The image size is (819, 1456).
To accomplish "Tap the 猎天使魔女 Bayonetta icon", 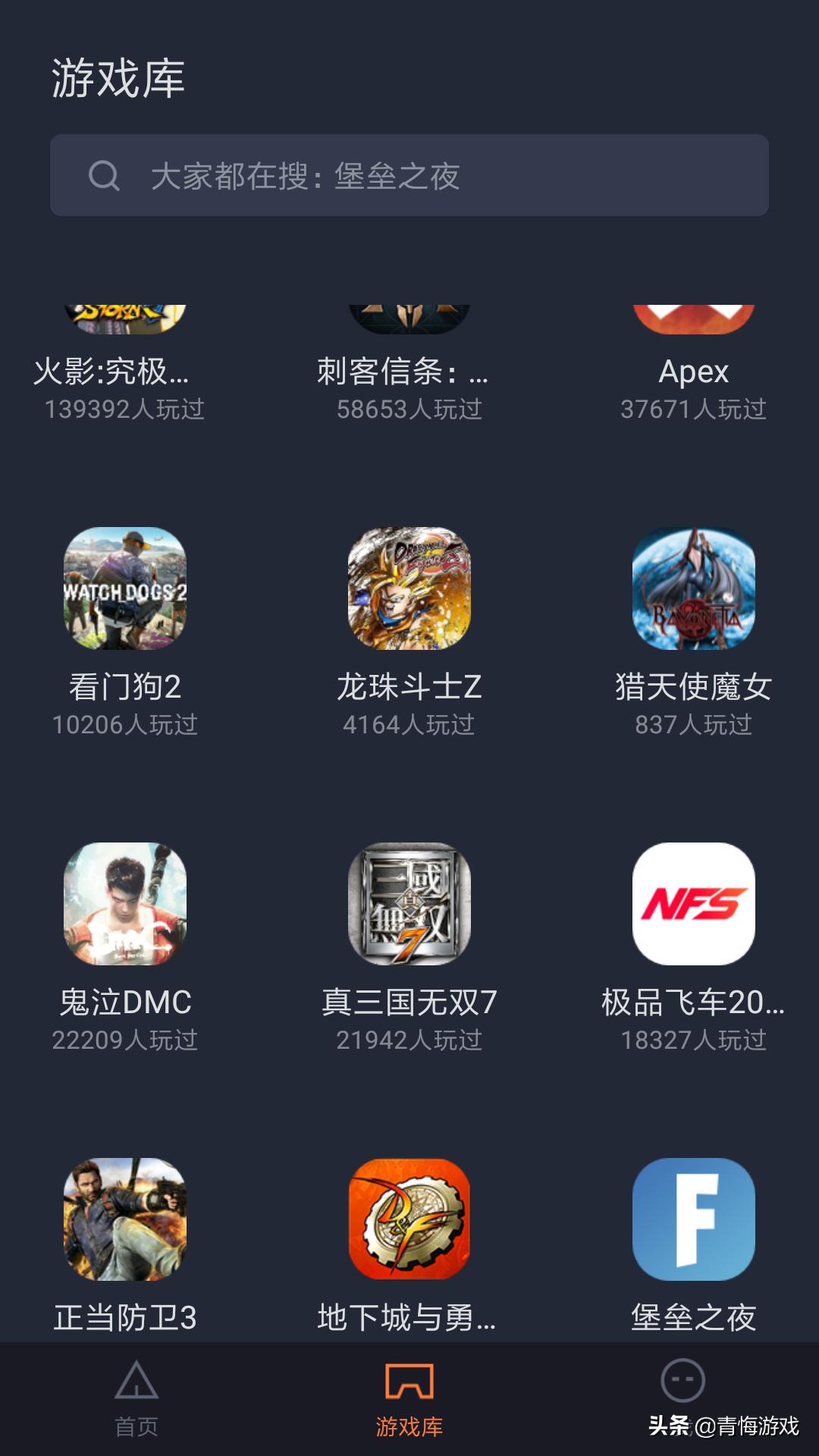I will click(x=693, y=594).
